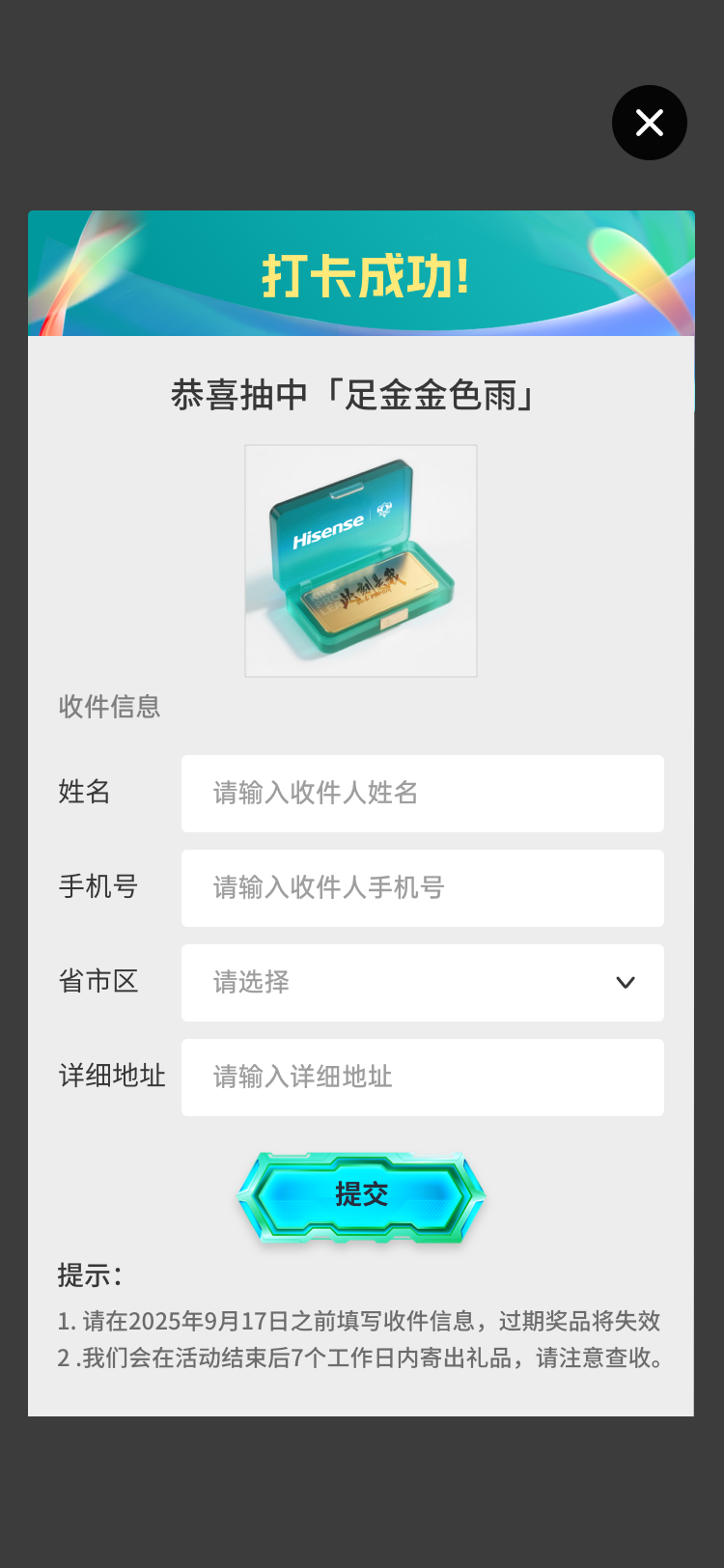Close the prize dialog with the X button
The height and width of the screenshot is (1568, 724).
coord(649,123)
